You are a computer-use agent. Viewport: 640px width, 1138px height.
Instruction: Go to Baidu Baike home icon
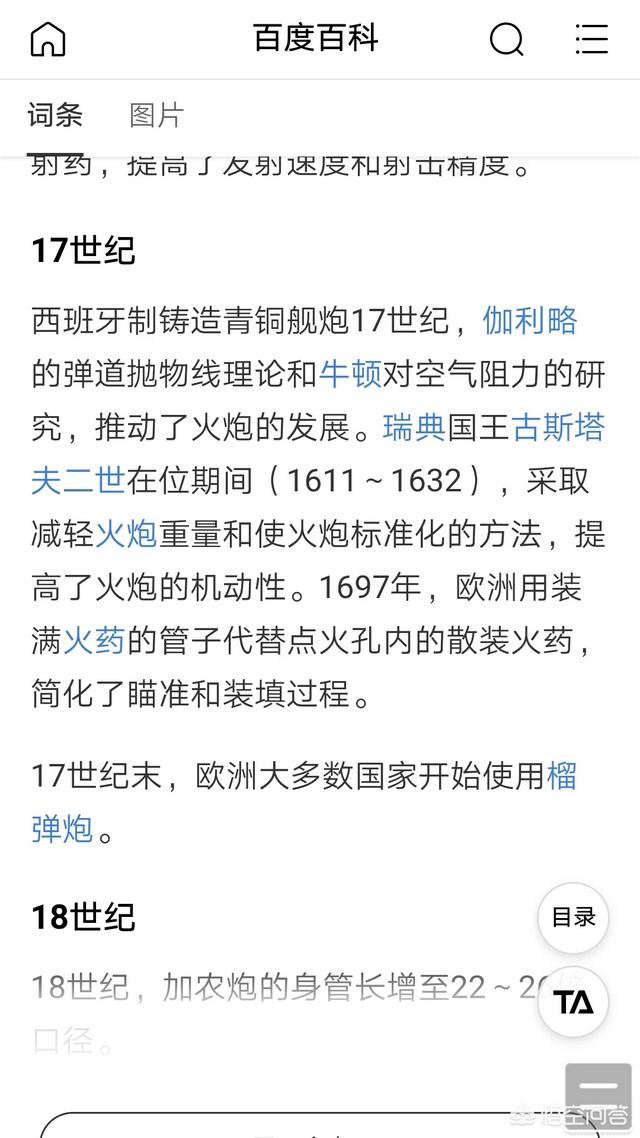[48, 40]
